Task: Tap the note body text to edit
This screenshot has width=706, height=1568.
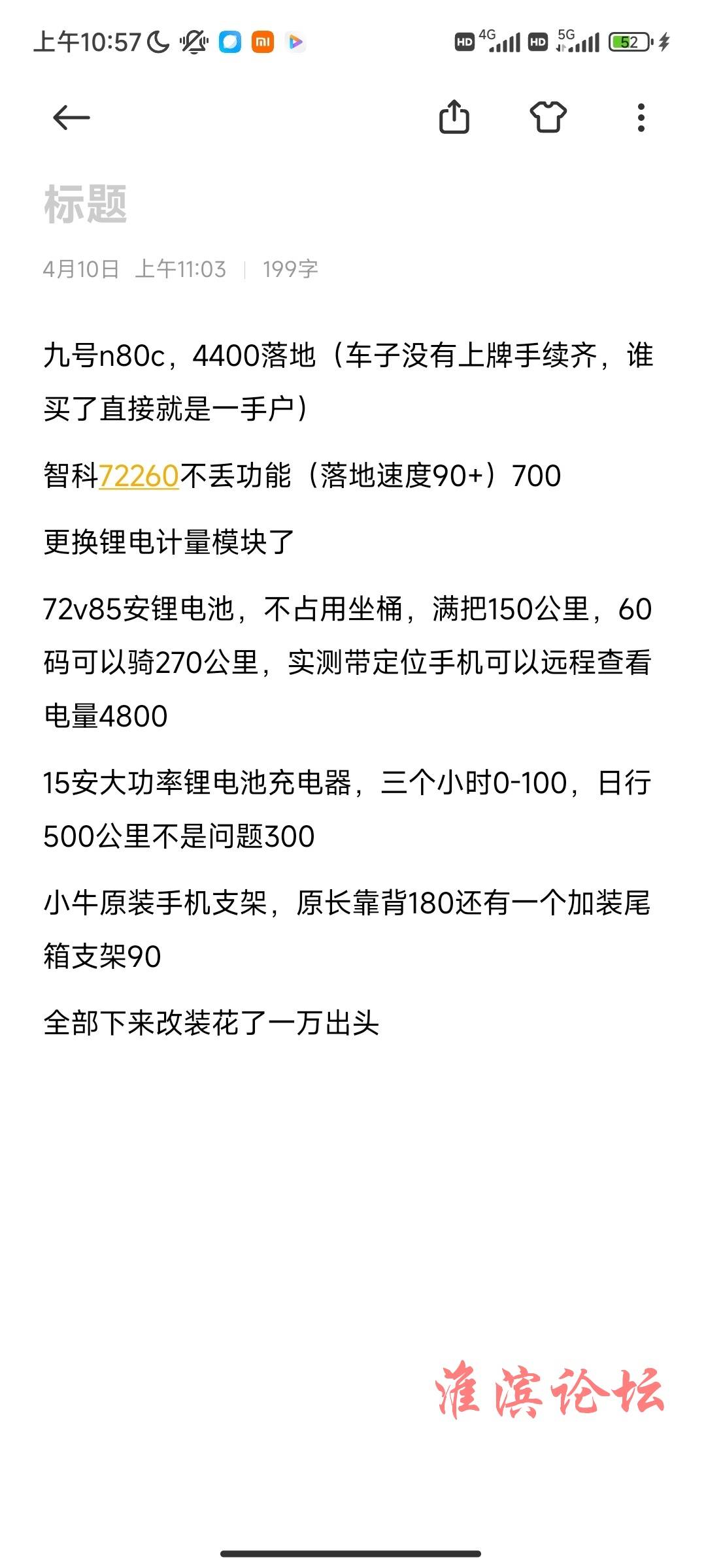Action: coord(348,689)
